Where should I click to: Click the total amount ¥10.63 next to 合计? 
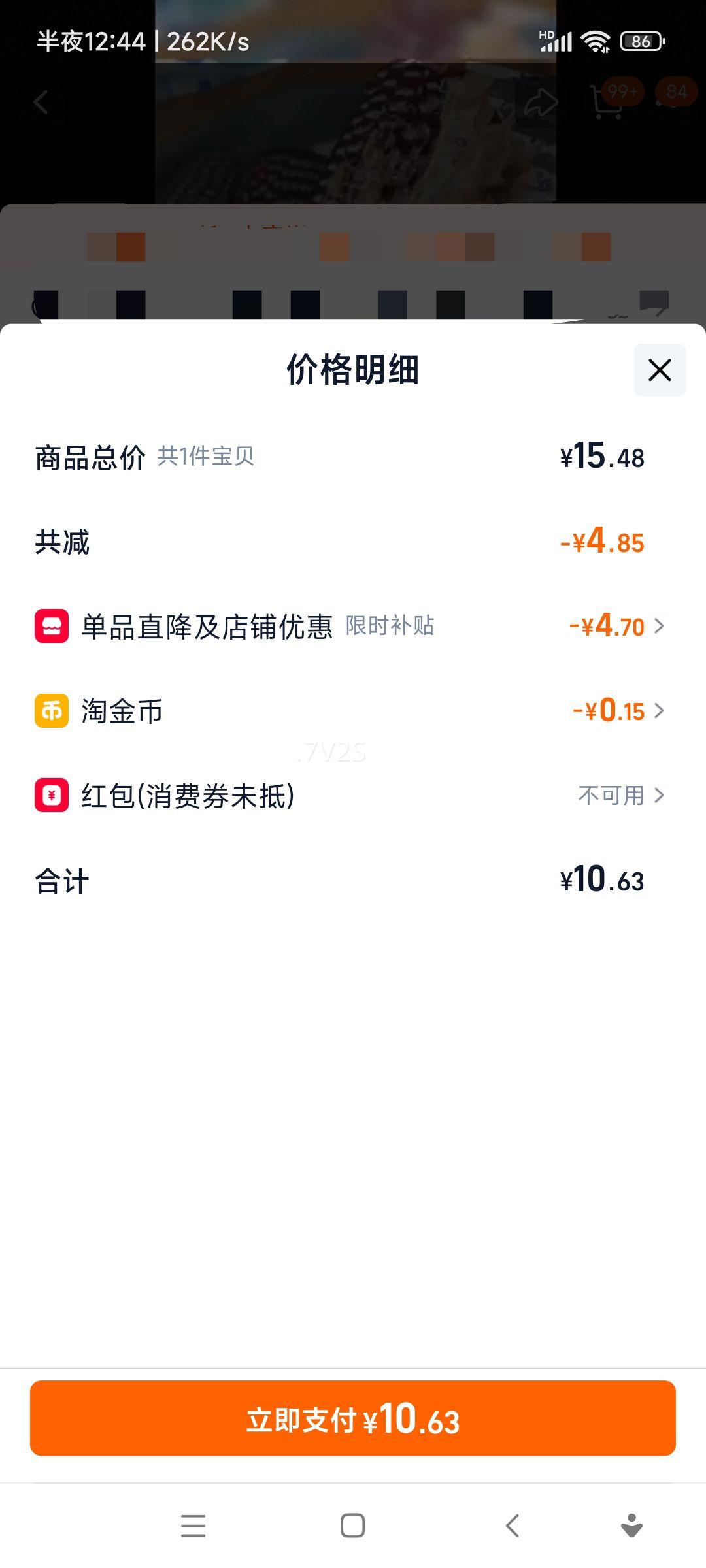click(603, 880)
